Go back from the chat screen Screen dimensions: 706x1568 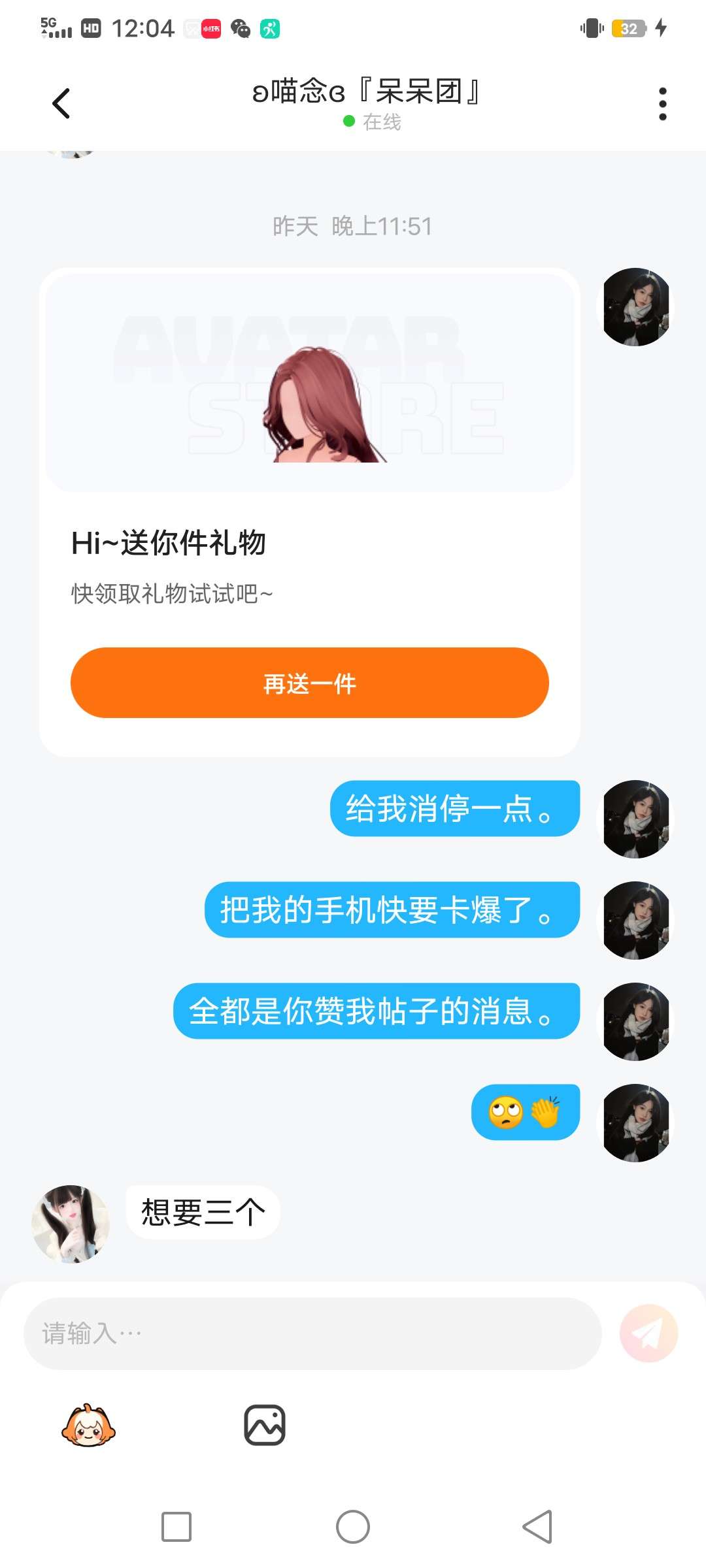[x=61, y=104]
